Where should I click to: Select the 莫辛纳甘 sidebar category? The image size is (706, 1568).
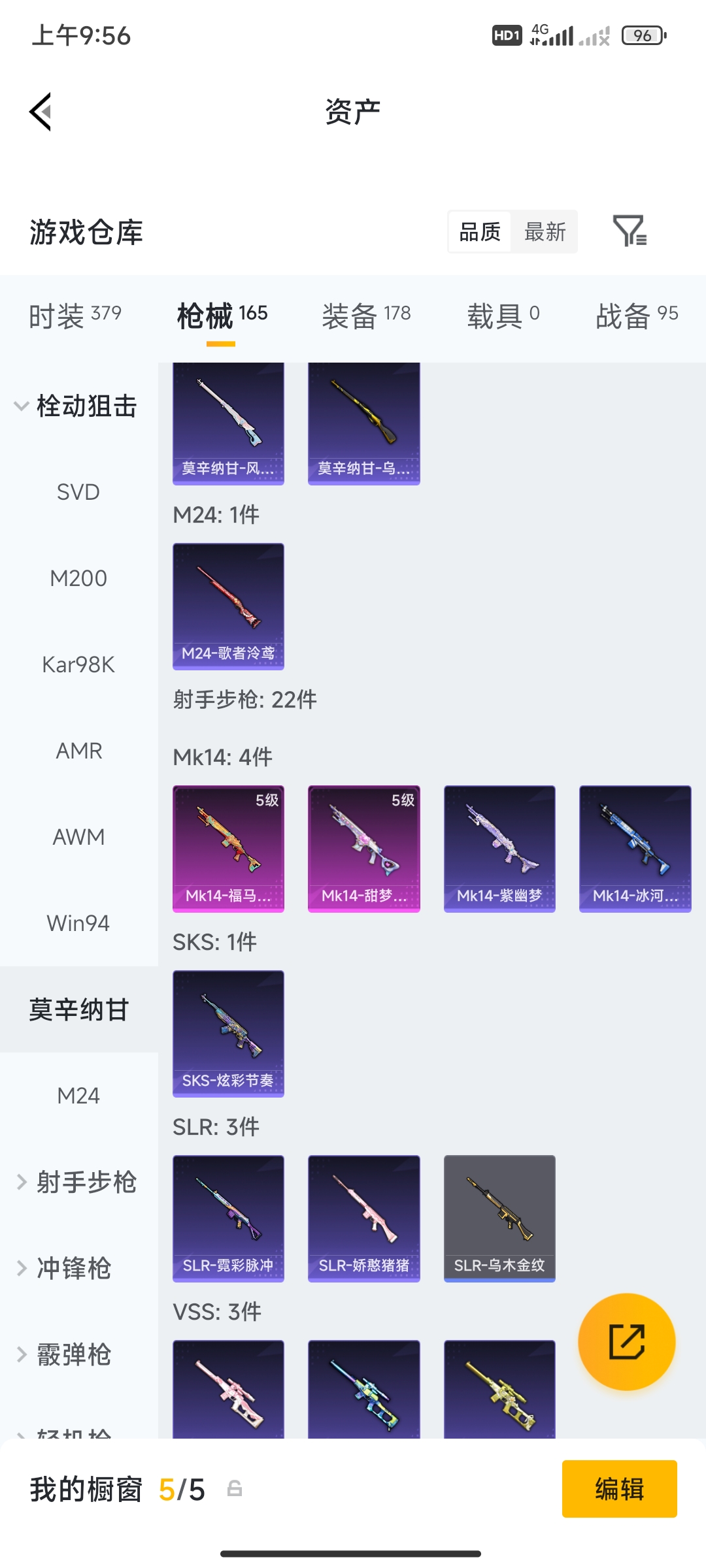[x=78, y=1009]
